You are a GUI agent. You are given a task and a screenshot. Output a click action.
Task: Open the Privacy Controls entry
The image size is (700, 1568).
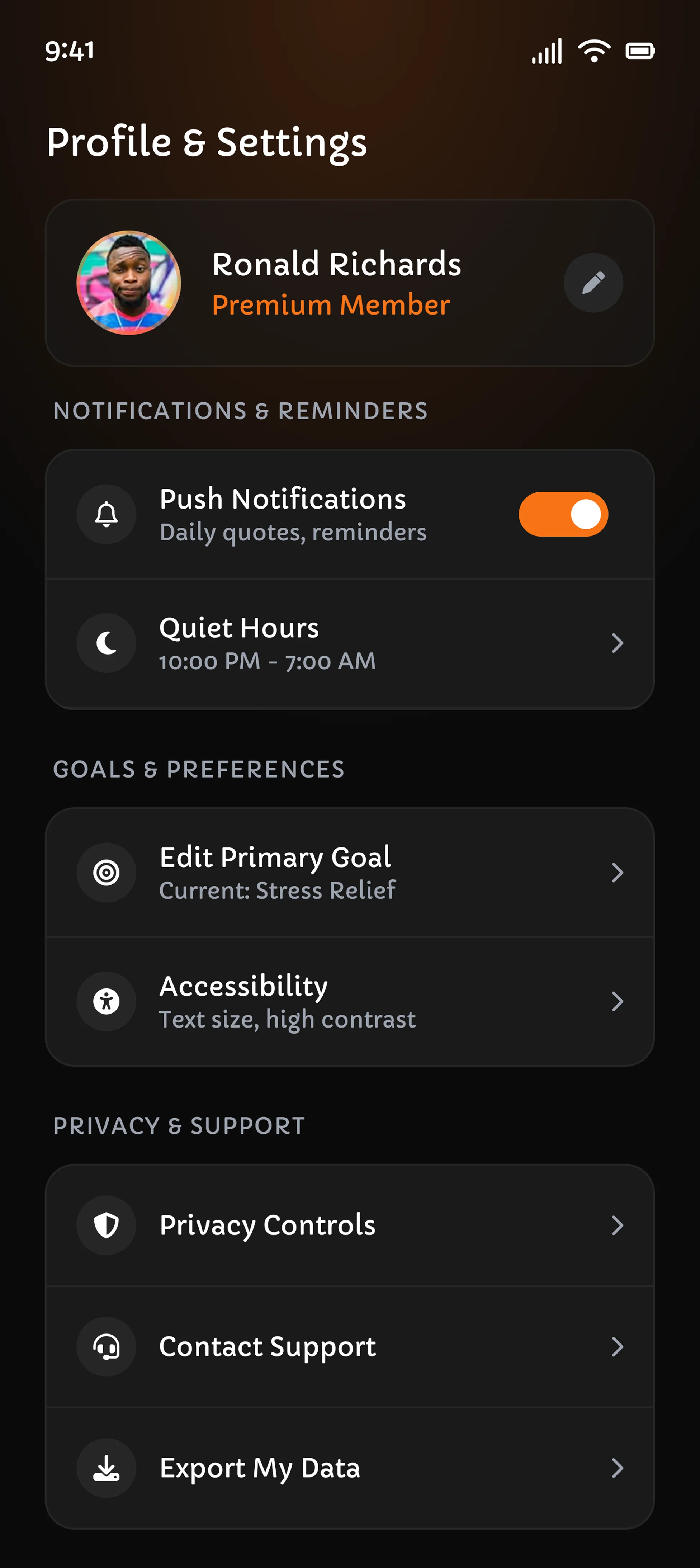tap(350, 1225)
